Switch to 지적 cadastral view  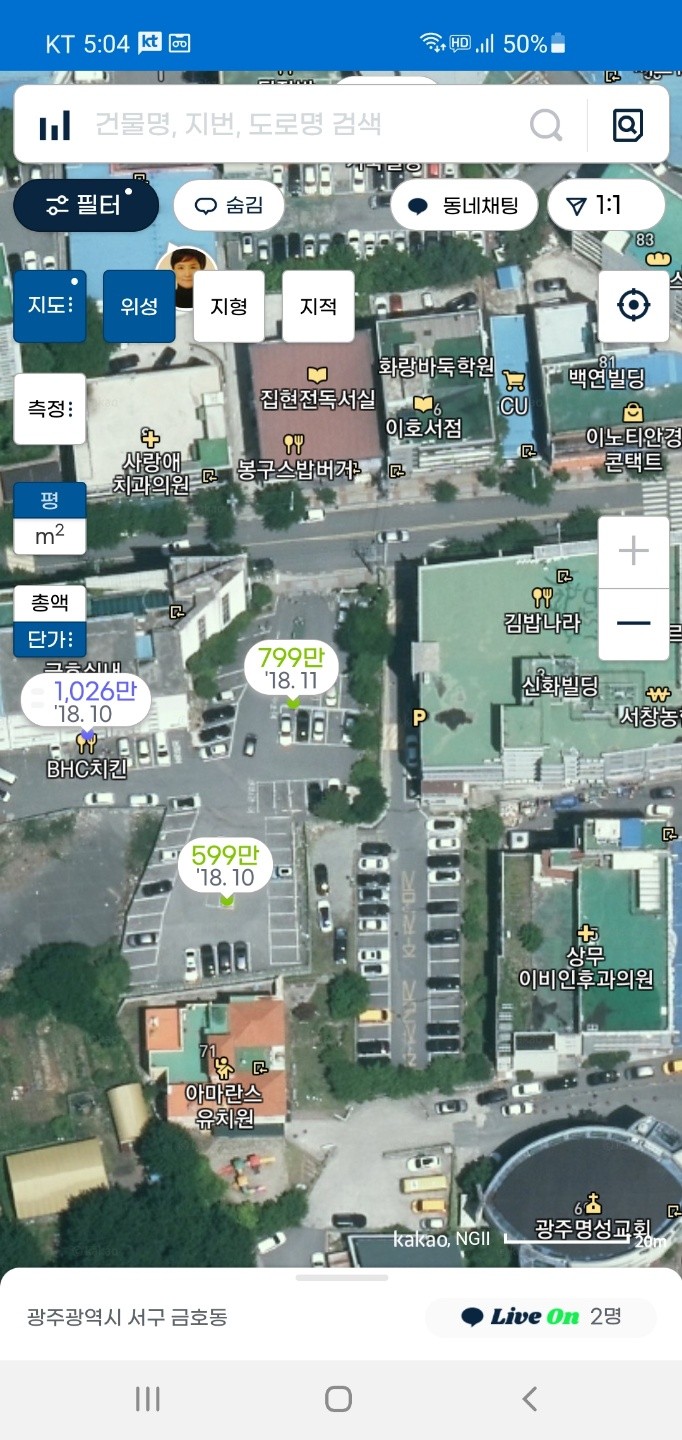tap(318, 306)
